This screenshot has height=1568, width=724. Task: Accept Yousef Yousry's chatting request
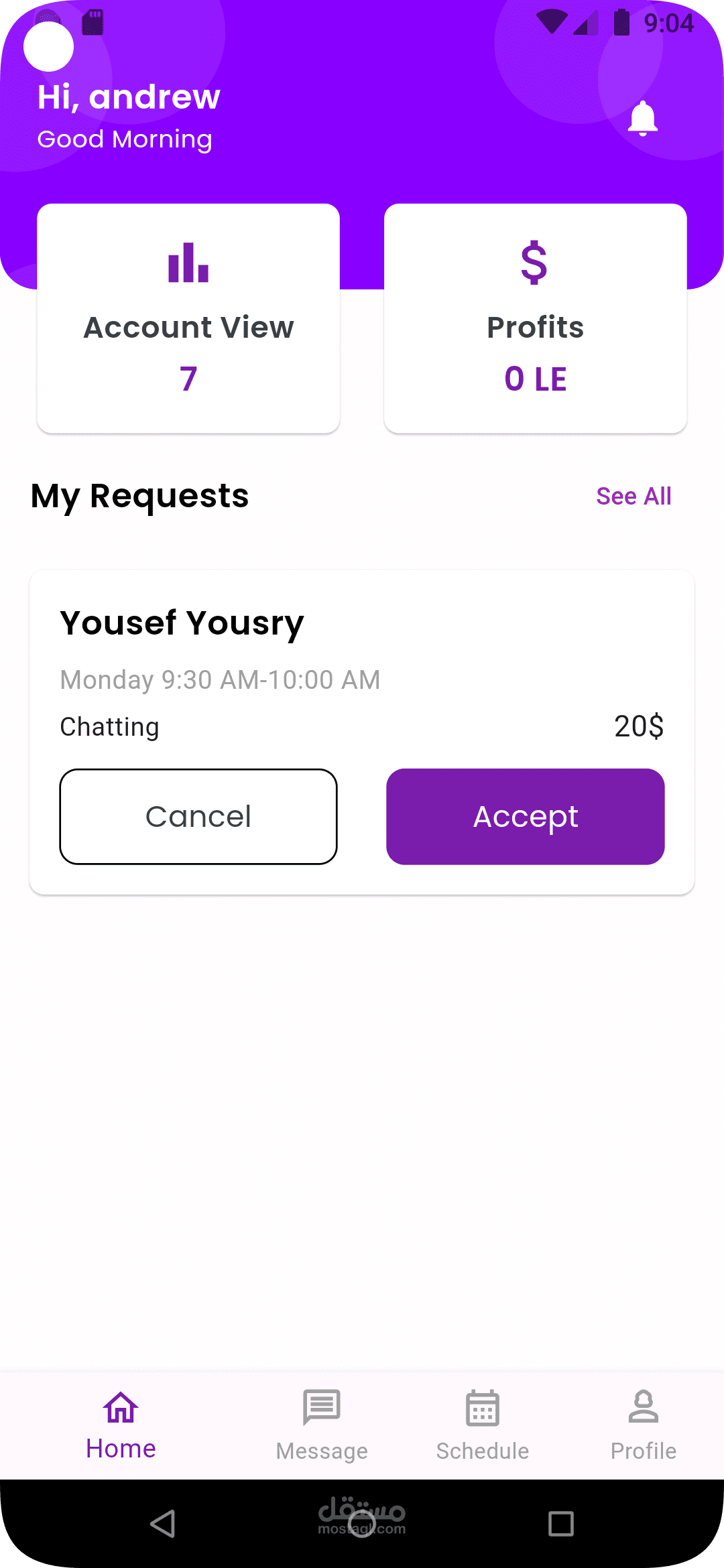click(x=525, y=816)
